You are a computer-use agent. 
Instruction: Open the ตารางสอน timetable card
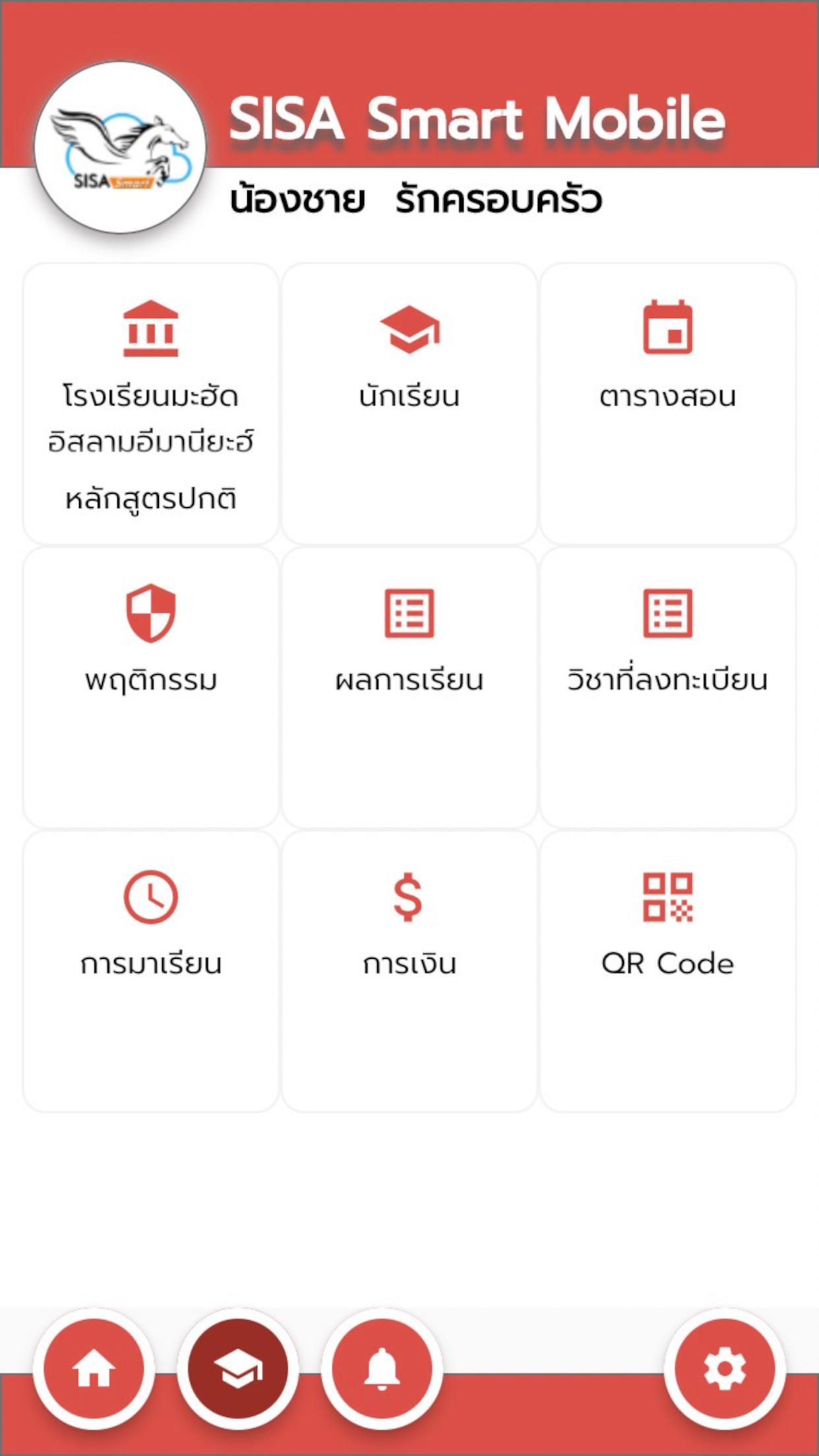pyautogui.click(x=668, y=404)
